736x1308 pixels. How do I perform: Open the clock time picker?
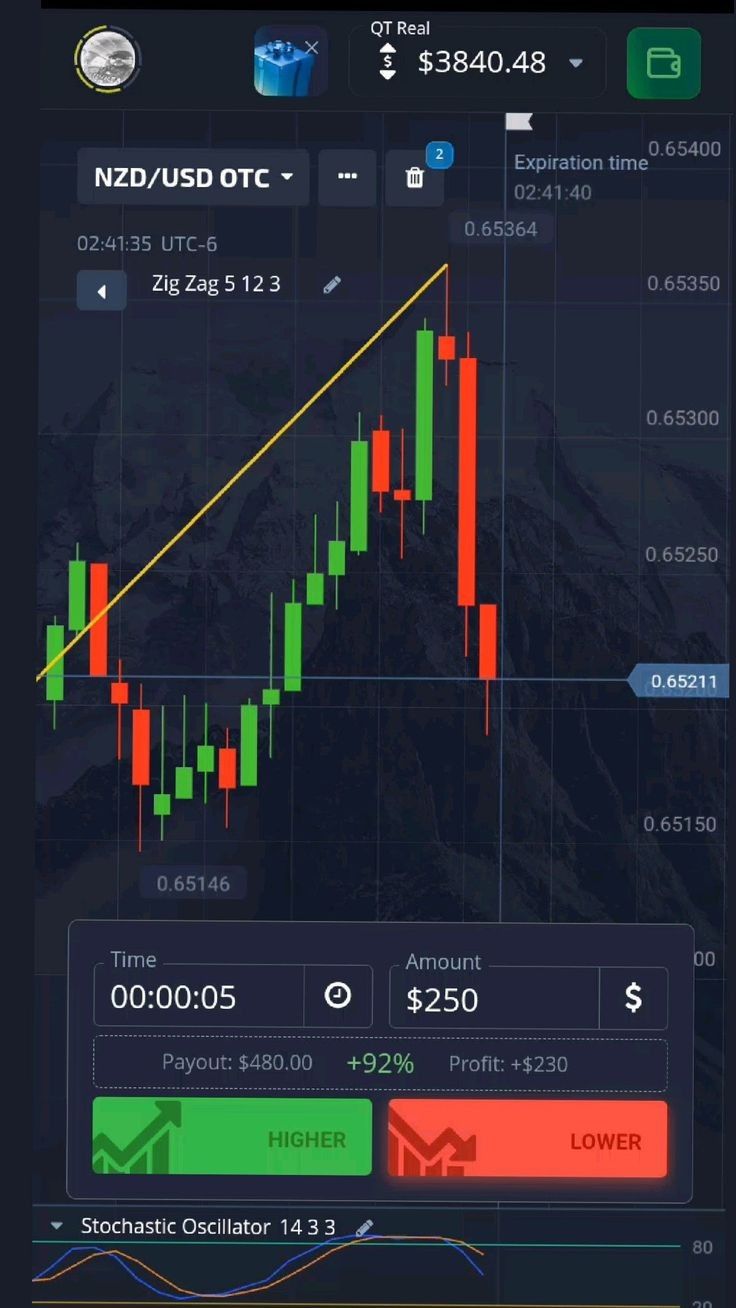tap(338, 996)
